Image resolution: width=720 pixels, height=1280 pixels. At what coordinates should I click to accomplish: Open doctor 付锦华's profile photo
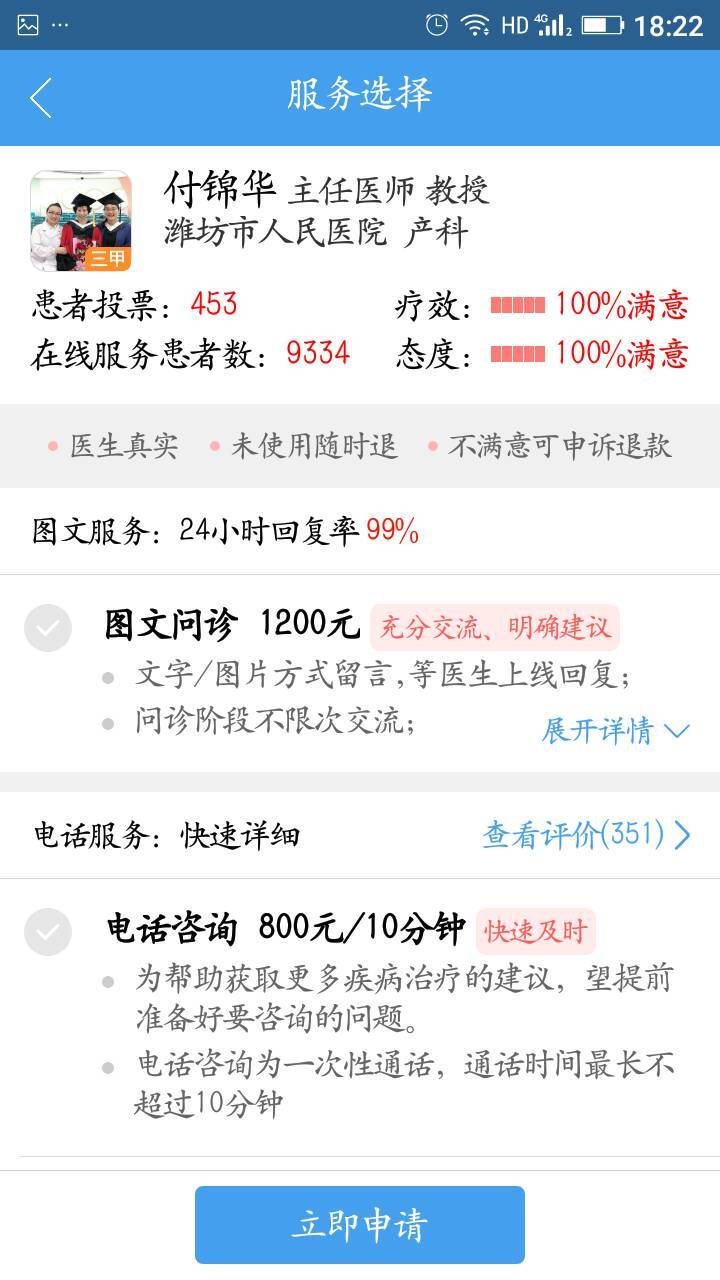point(81,221)
